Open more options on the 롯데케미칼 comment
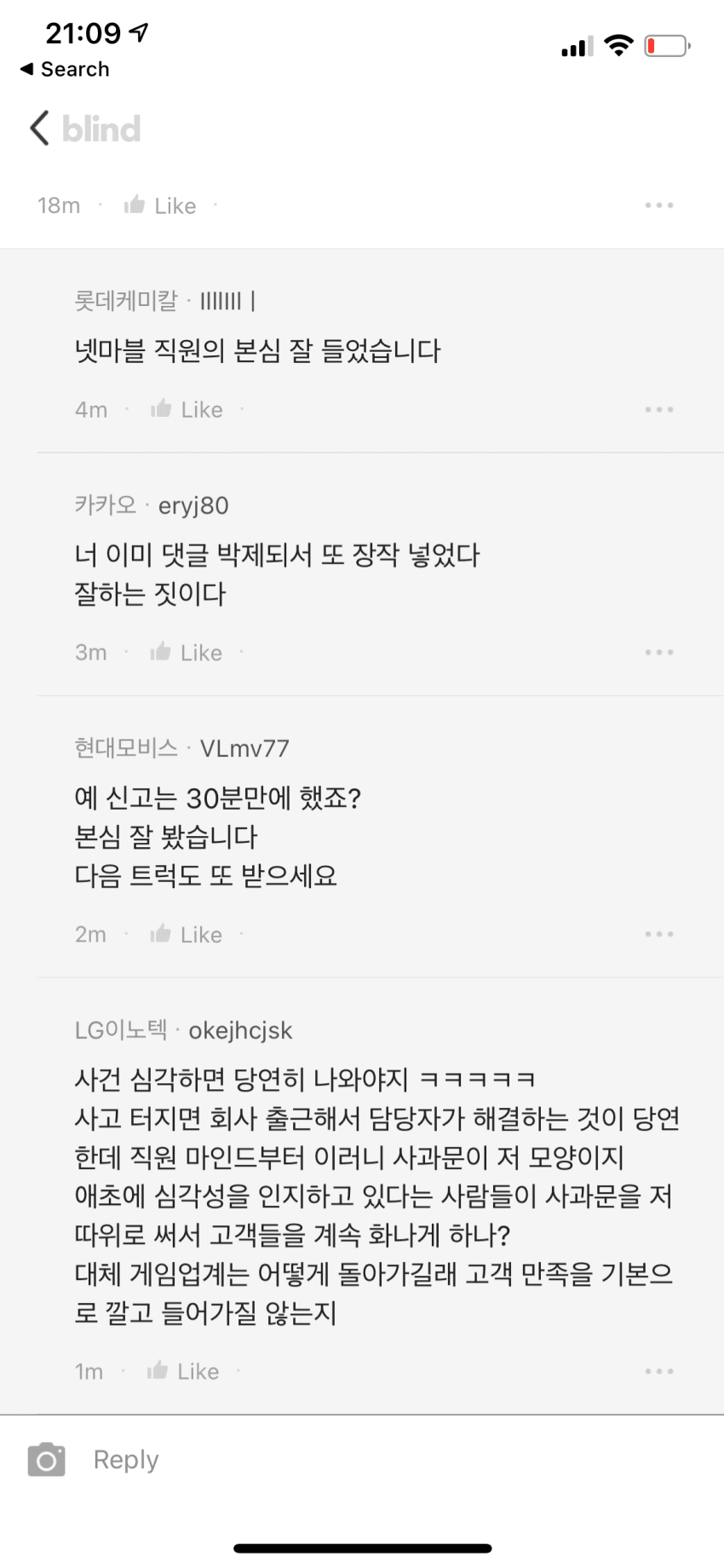Screen dimensions: 724x1568 (x=658, y=410)
